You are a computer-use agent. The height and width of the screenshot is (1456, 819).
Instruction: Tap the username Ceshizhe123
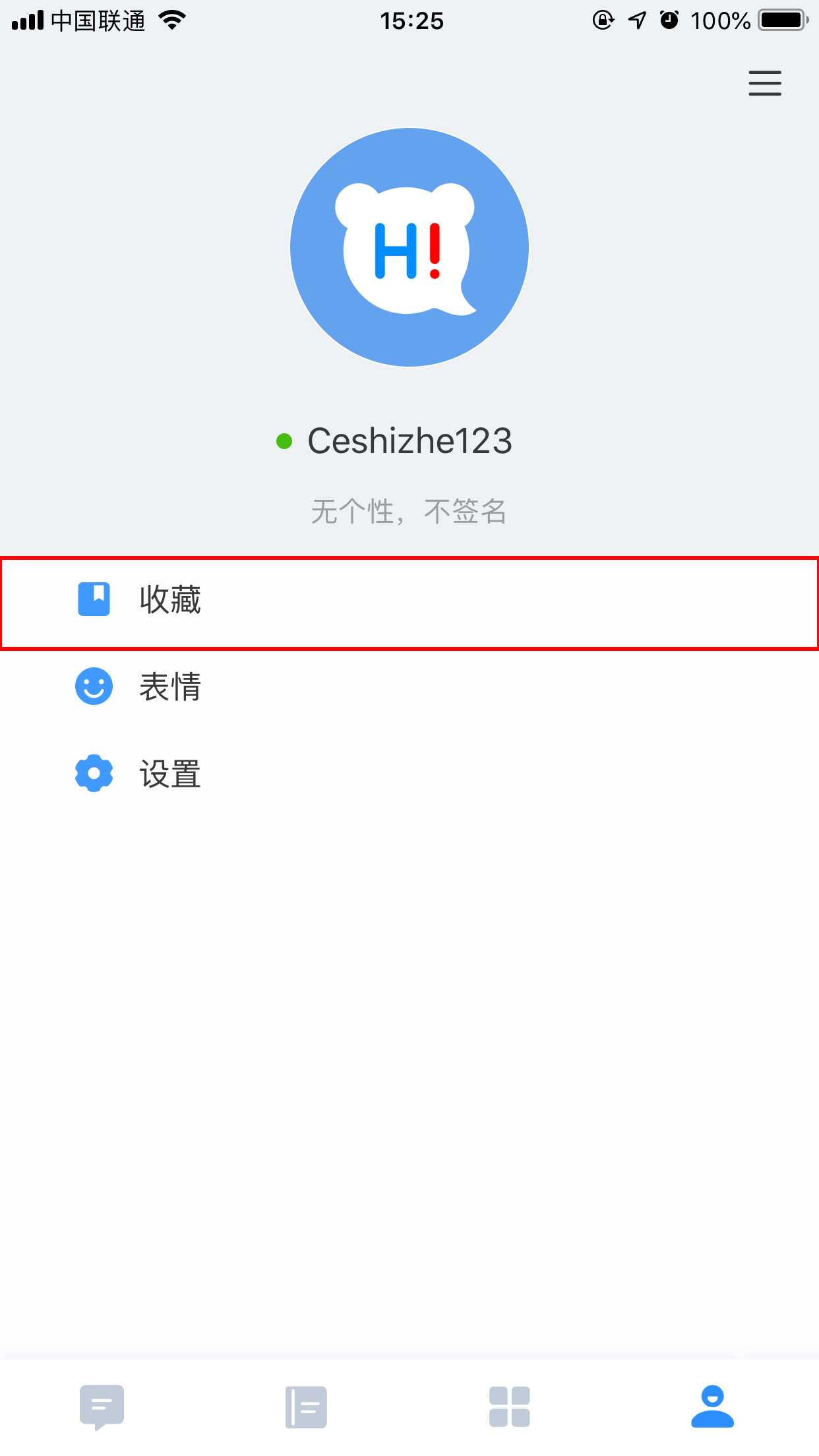pyautogui.click(x=410, y=440)
